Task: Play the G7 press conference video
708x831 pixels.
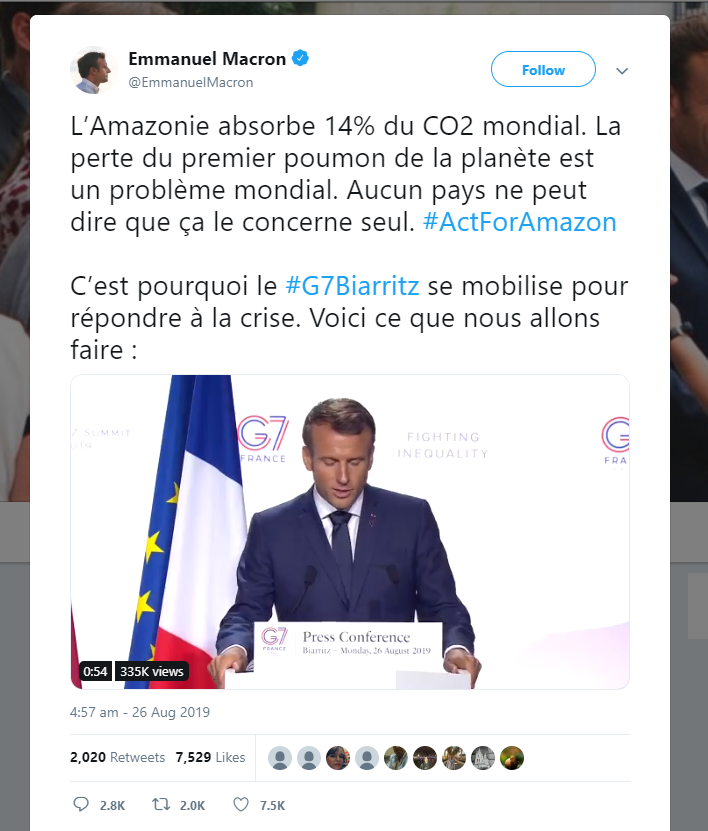Action: coord(350,532)
